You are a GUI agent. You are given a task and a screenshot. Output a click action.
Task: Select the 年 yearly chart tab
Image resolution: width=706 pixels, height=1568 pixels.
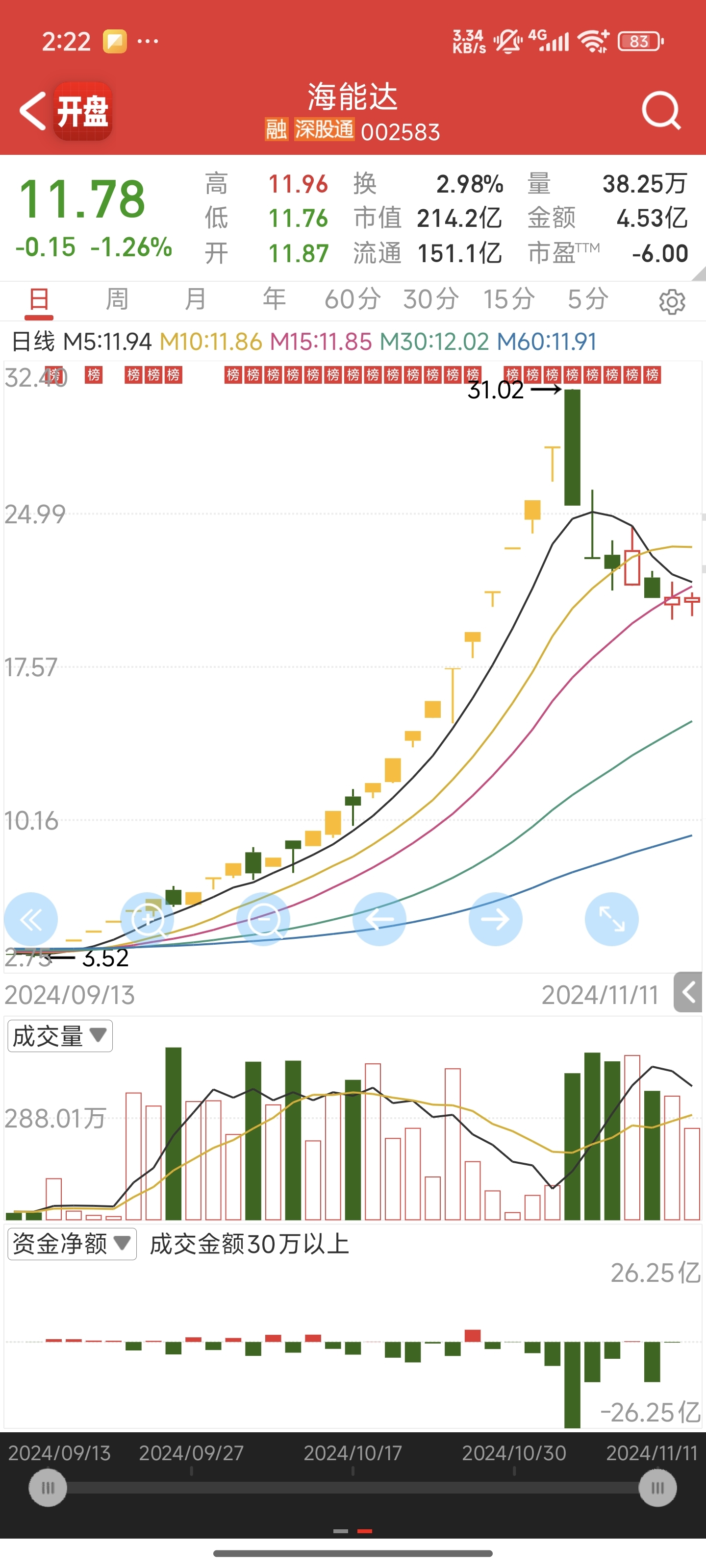coord(274,299)
